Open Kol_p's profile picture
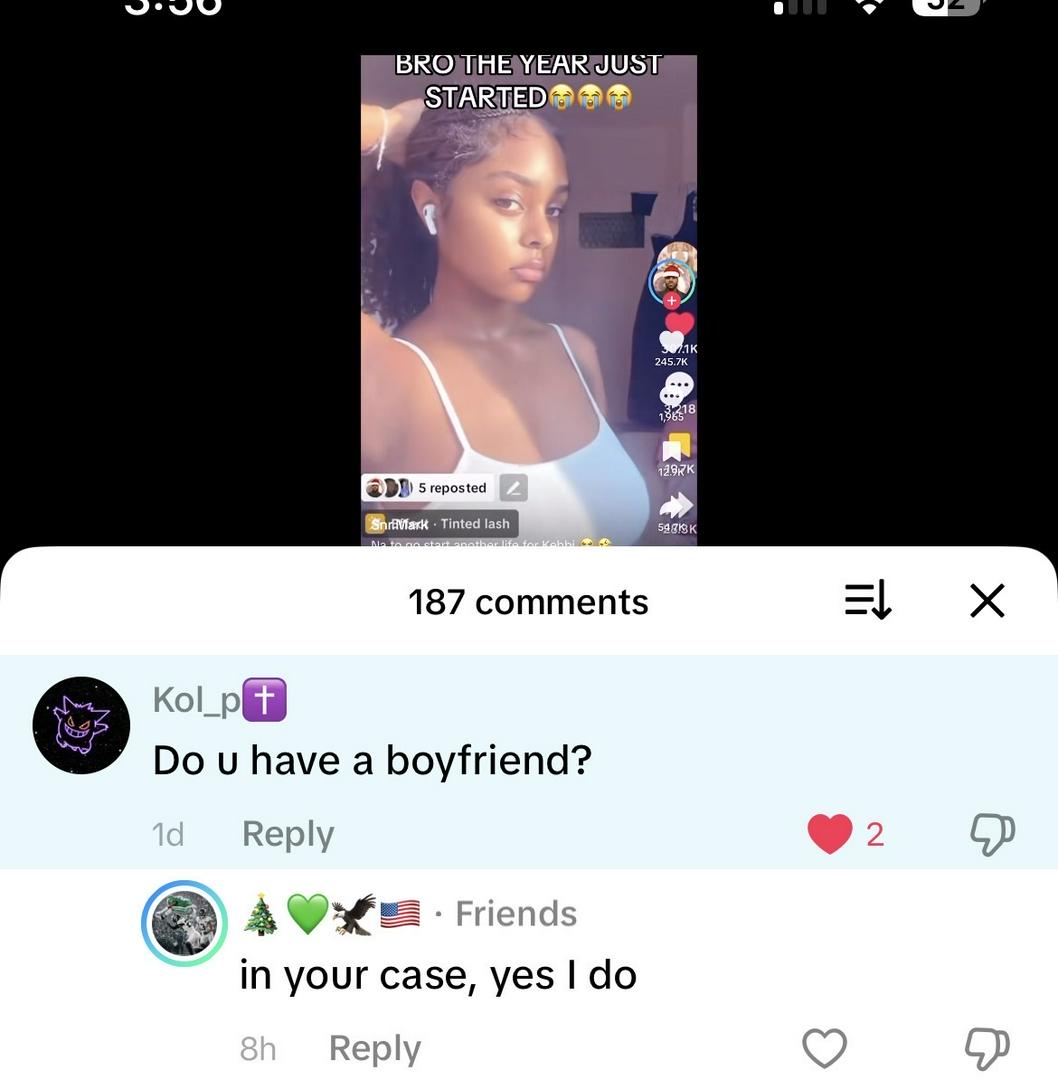 click(81, 725)
